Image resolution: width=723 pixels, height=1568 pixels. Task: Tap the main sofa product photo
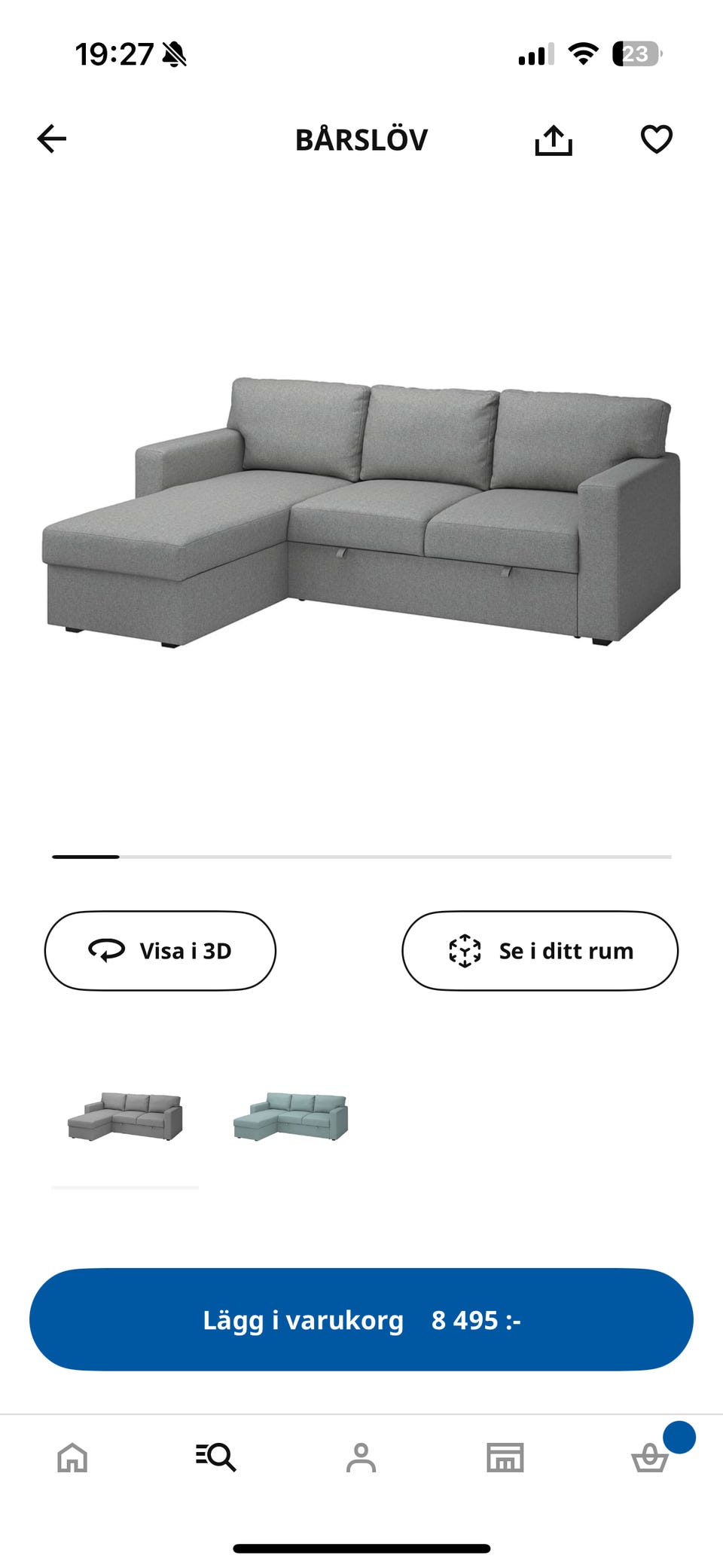[x=361, y=505]
